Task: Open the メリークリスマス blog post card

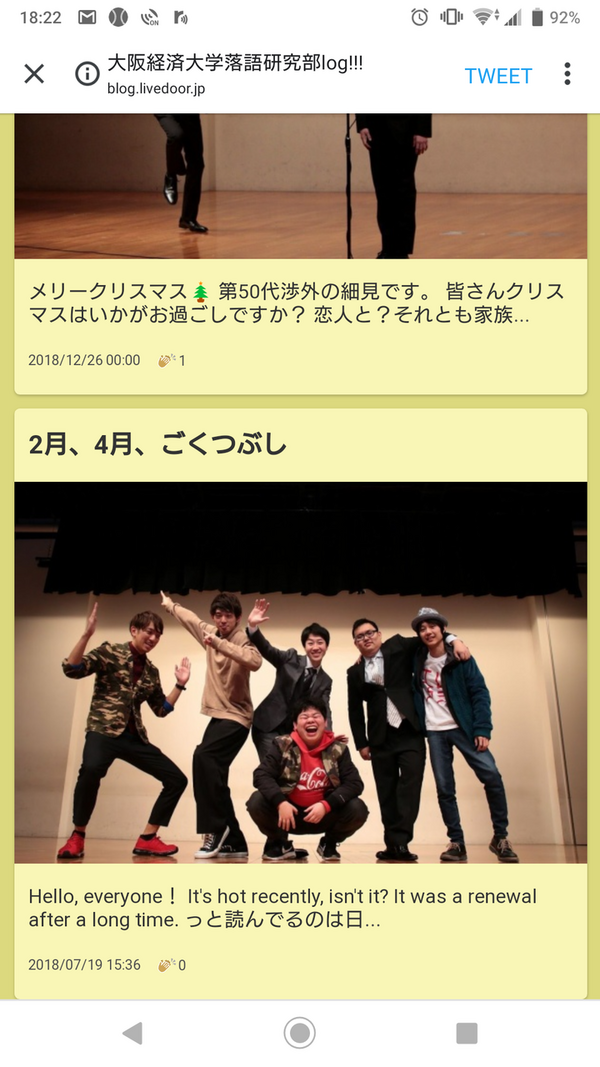Action: (298, 303)
